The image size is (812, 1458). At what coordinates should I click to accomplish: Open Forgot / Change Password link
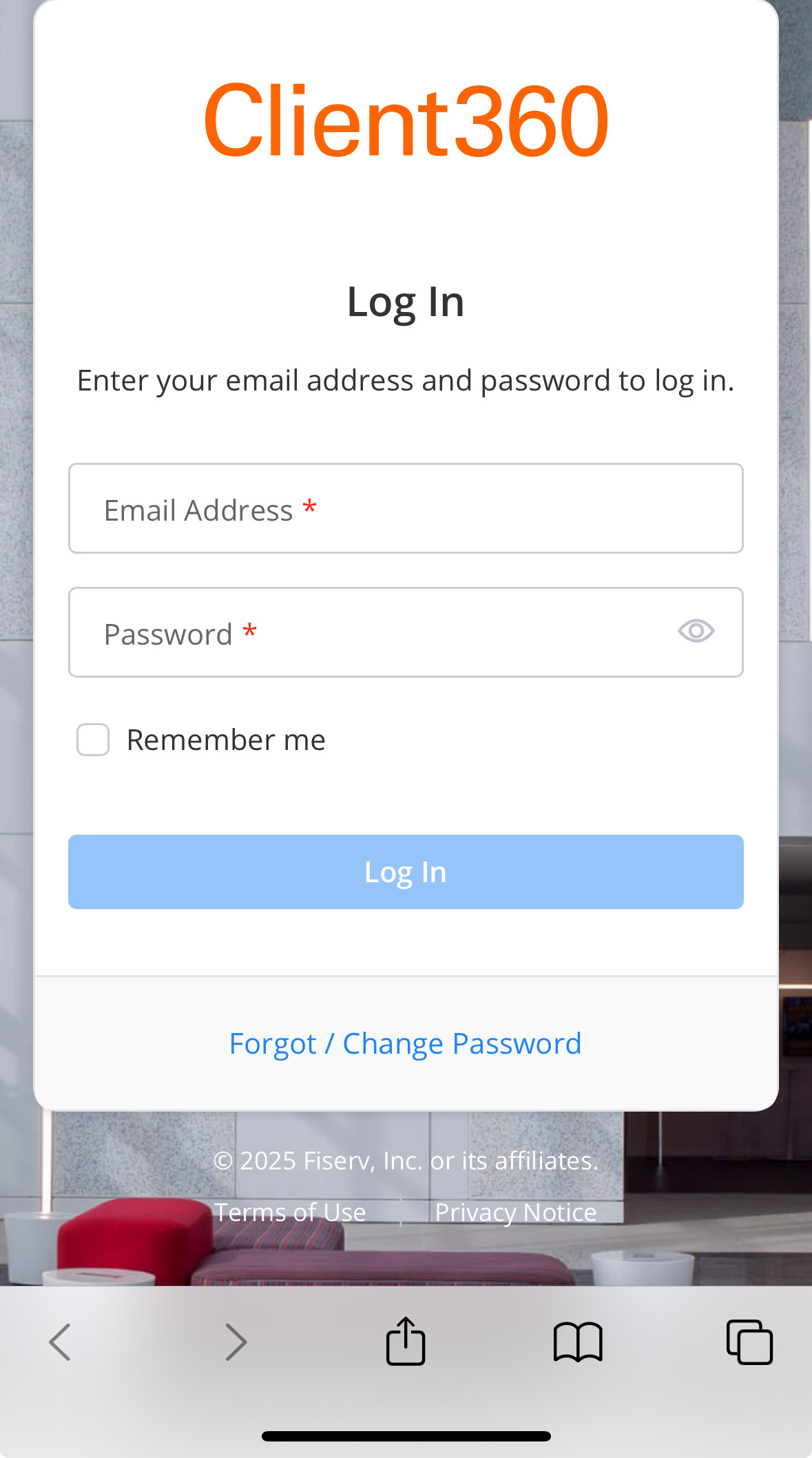coord(406,1043)
